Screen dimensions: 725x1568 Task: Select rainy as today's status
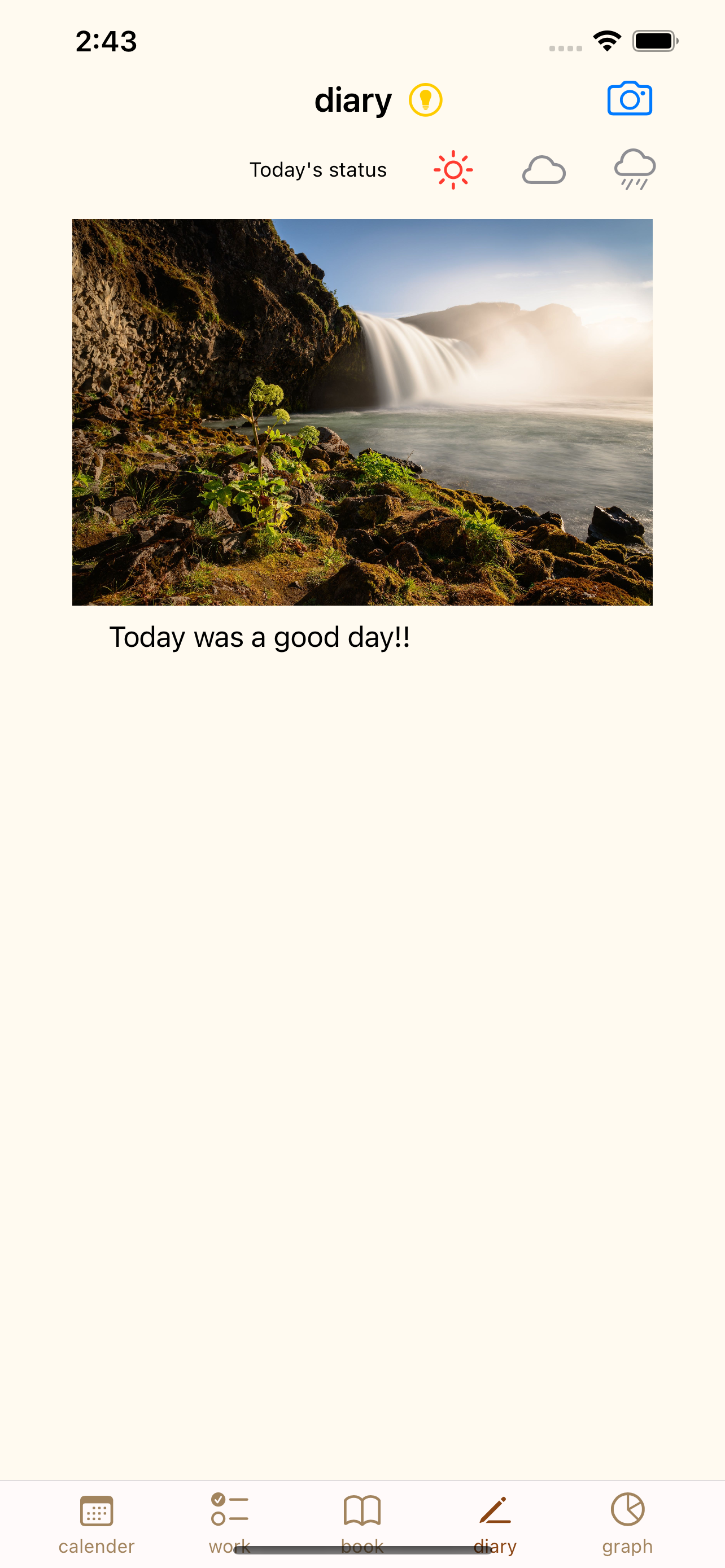(x=634, y=170)
